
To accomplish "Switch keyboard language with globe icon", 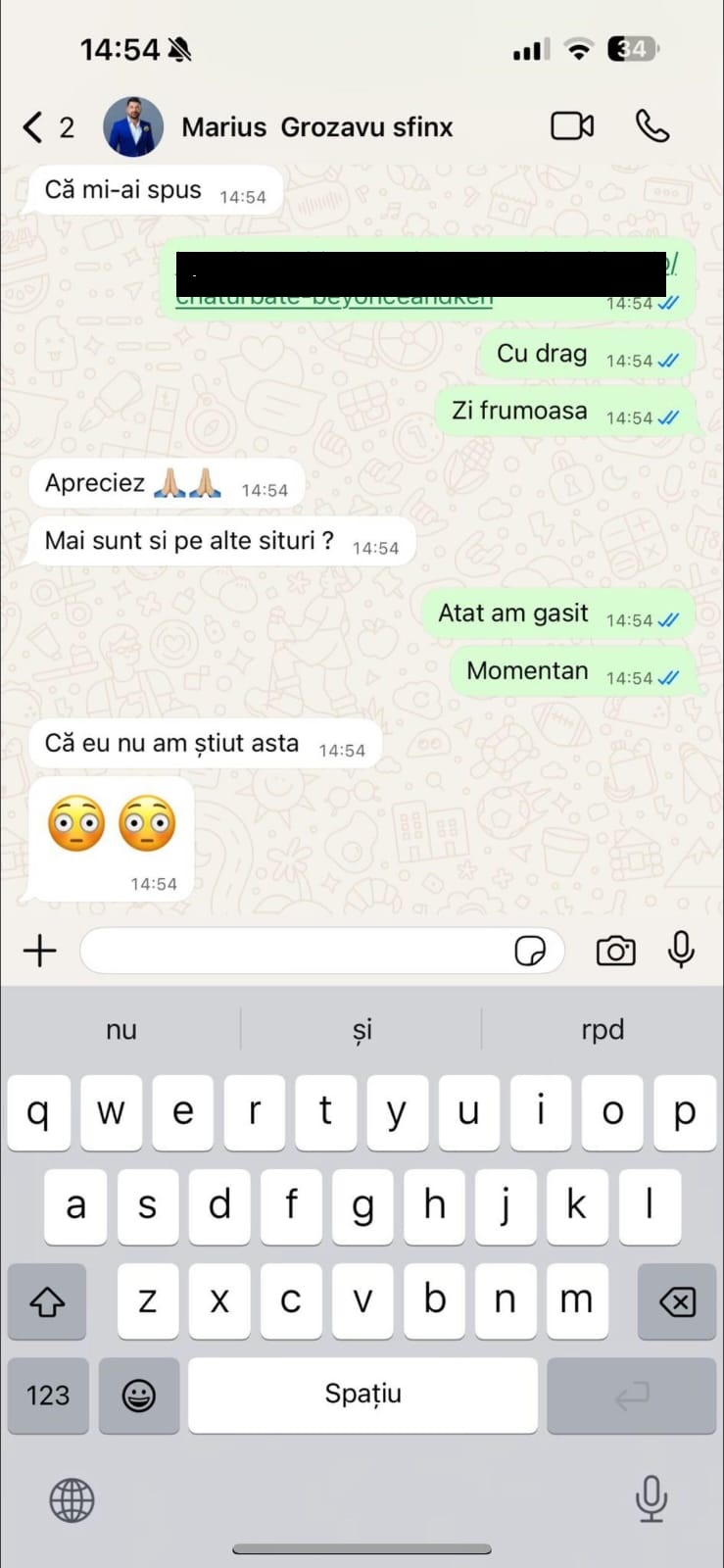I will tap(72, 1499).
